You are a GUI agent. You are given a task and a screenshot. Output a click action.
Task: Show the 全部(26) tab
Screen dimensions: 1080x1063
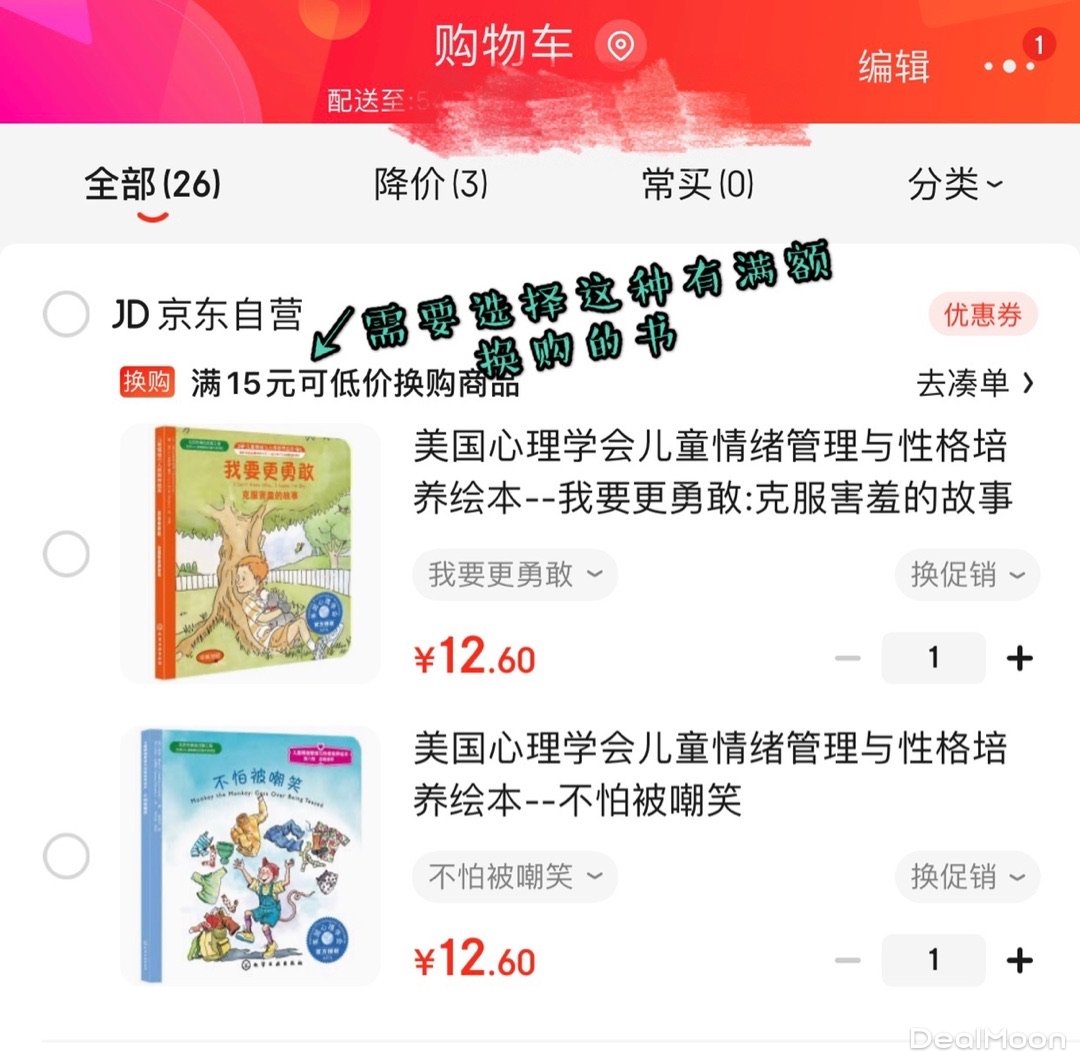pos(152,185)
